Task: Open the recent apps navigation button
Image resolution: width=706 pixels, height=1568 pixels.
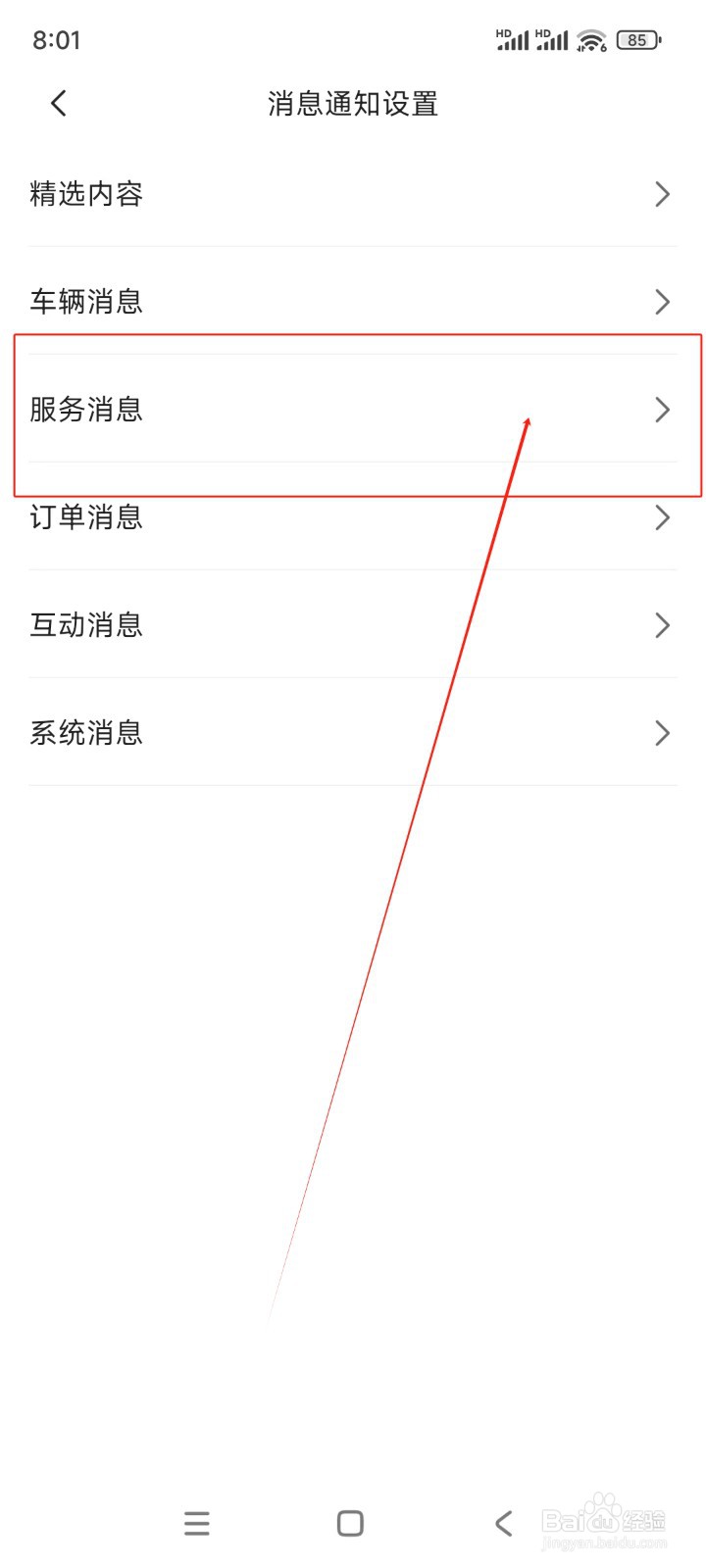Action: 196,1523
